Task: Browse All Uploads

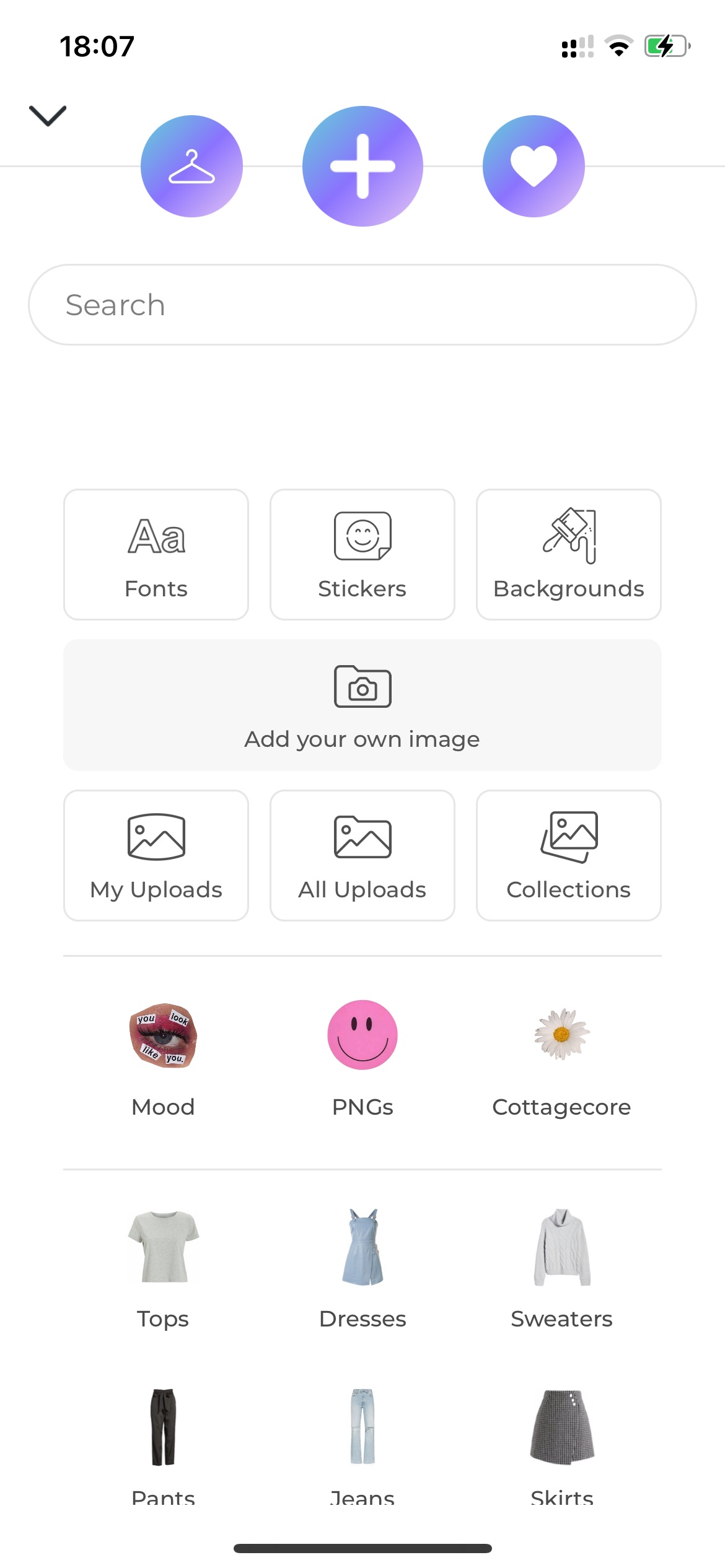Action: [362, 855]
